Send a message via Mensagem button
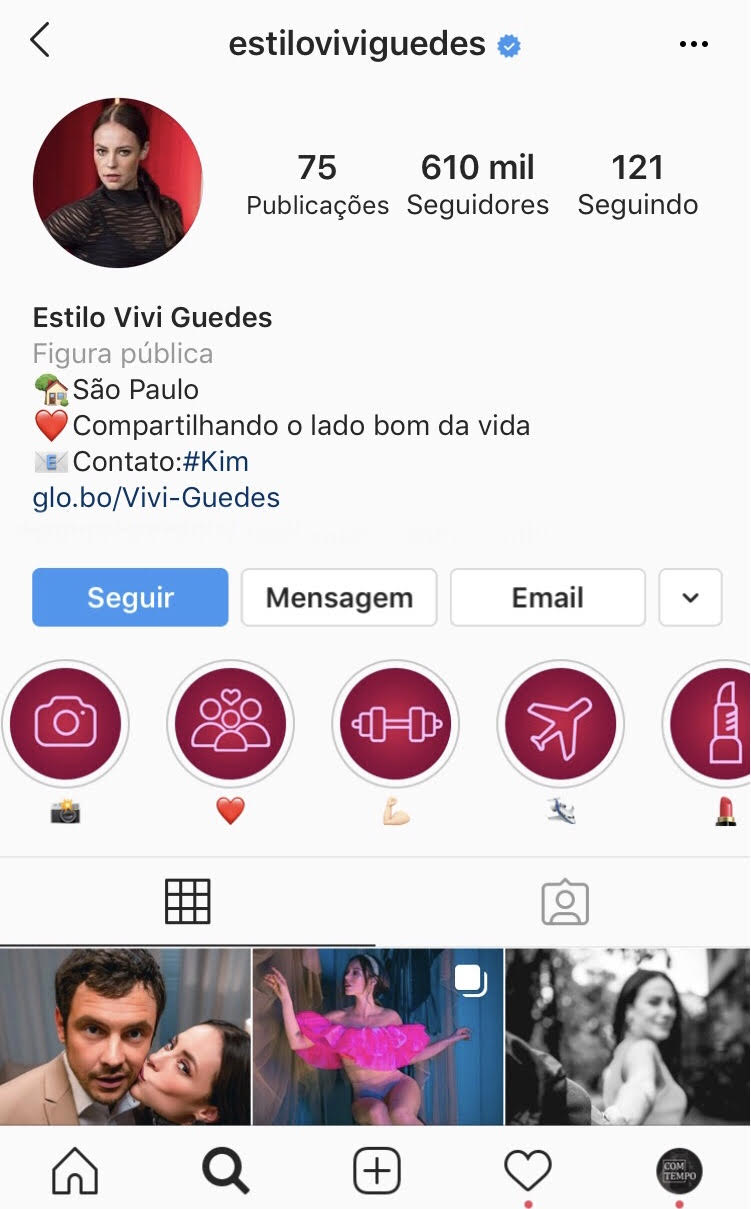The height and width of the screenshot is (1209, 751). (339, 598)
